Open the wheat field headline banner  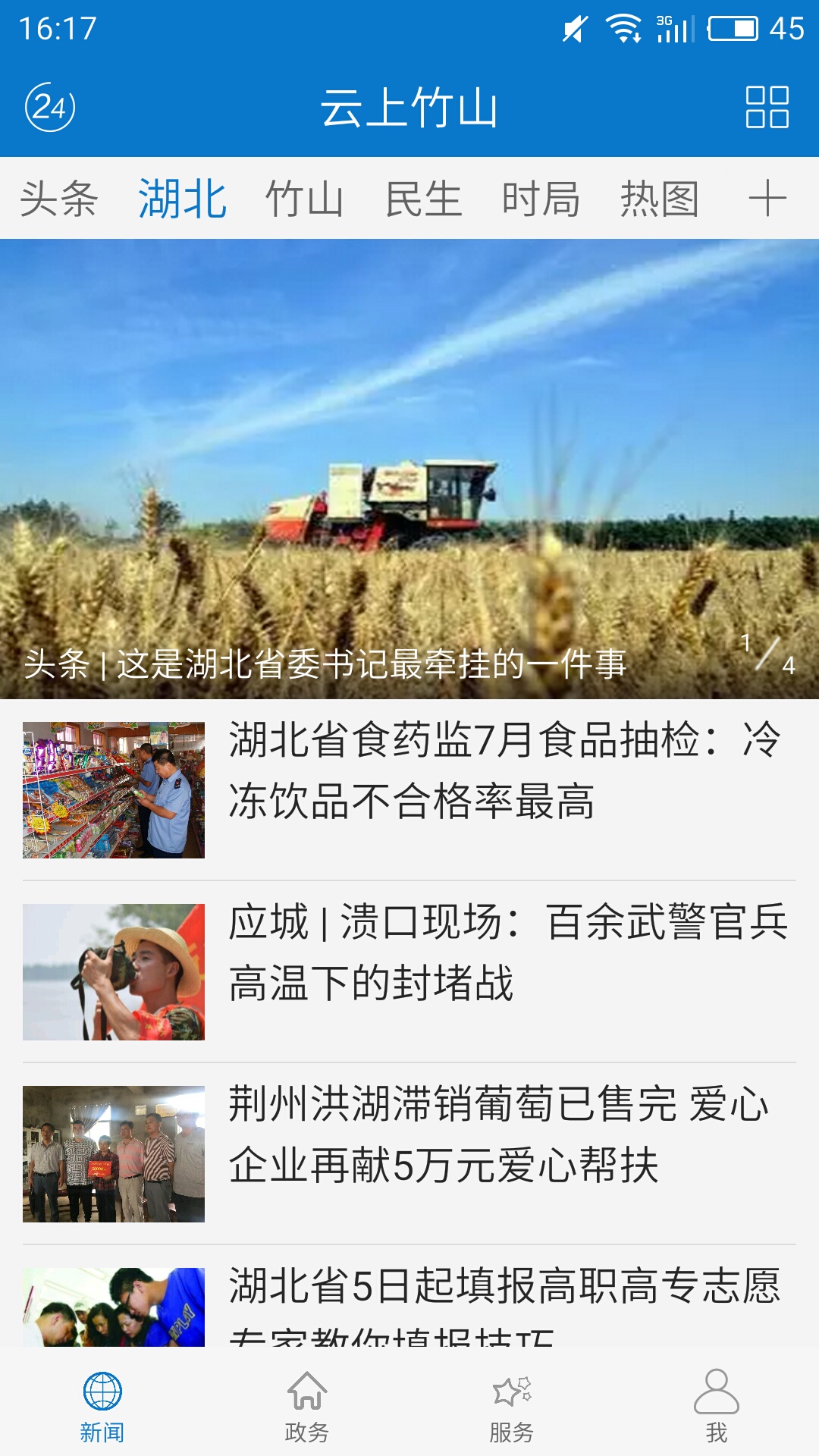(409, 469)
